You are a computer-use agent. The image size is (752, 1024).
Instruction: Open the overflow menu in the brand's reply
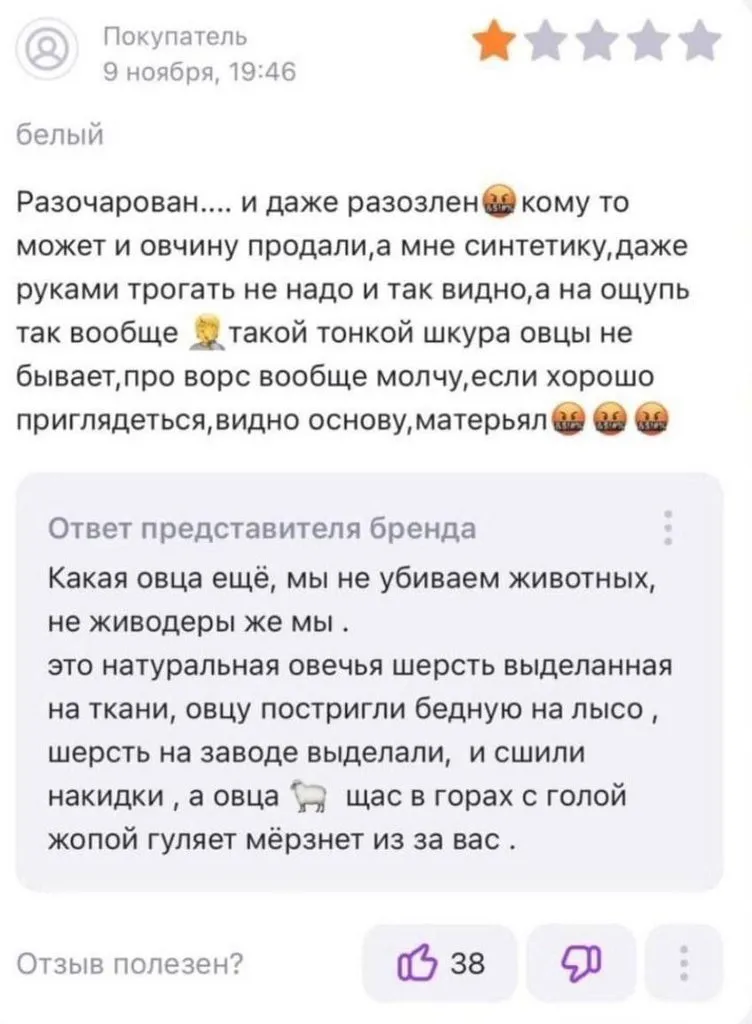point(669,527)
